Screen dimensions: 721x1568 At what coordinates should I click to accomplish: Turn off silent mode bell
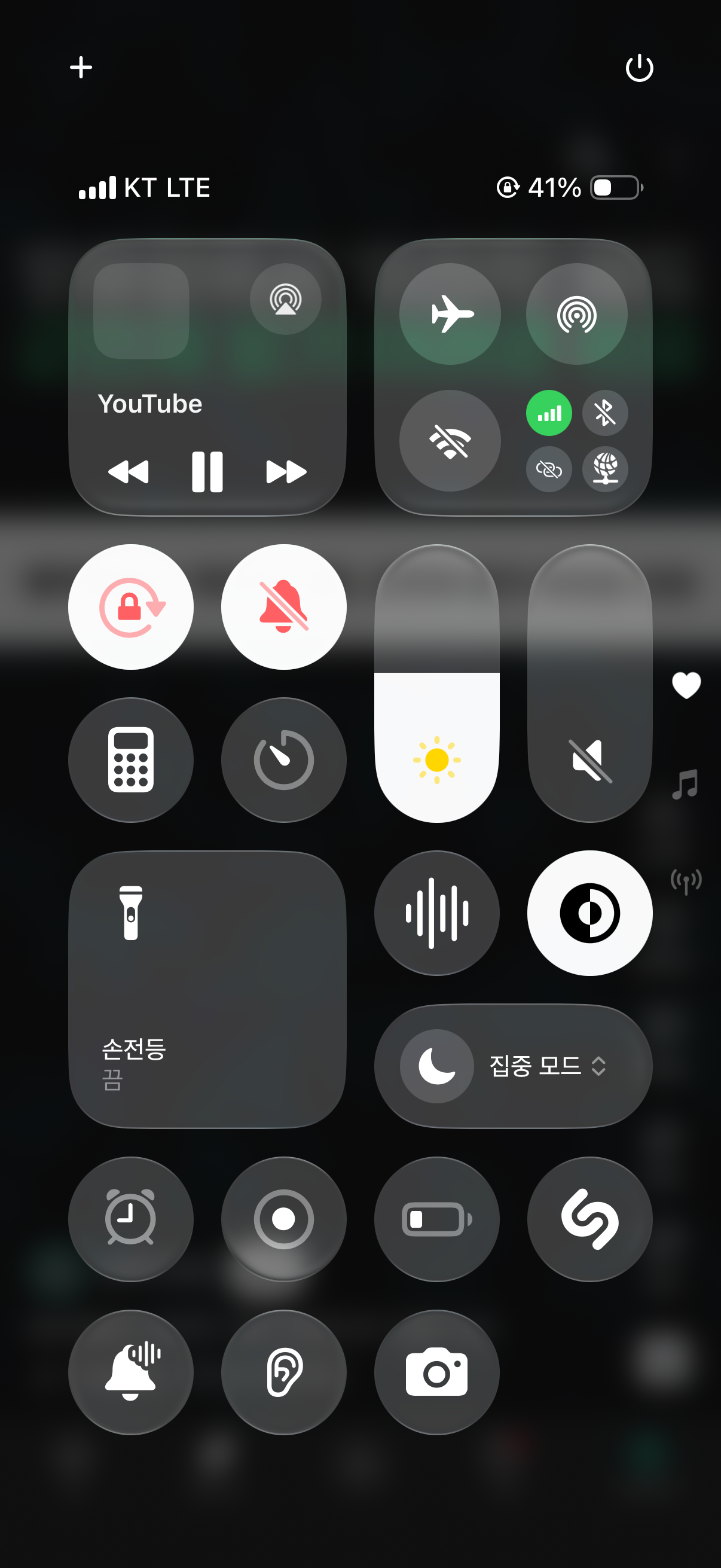pos(283,607)
